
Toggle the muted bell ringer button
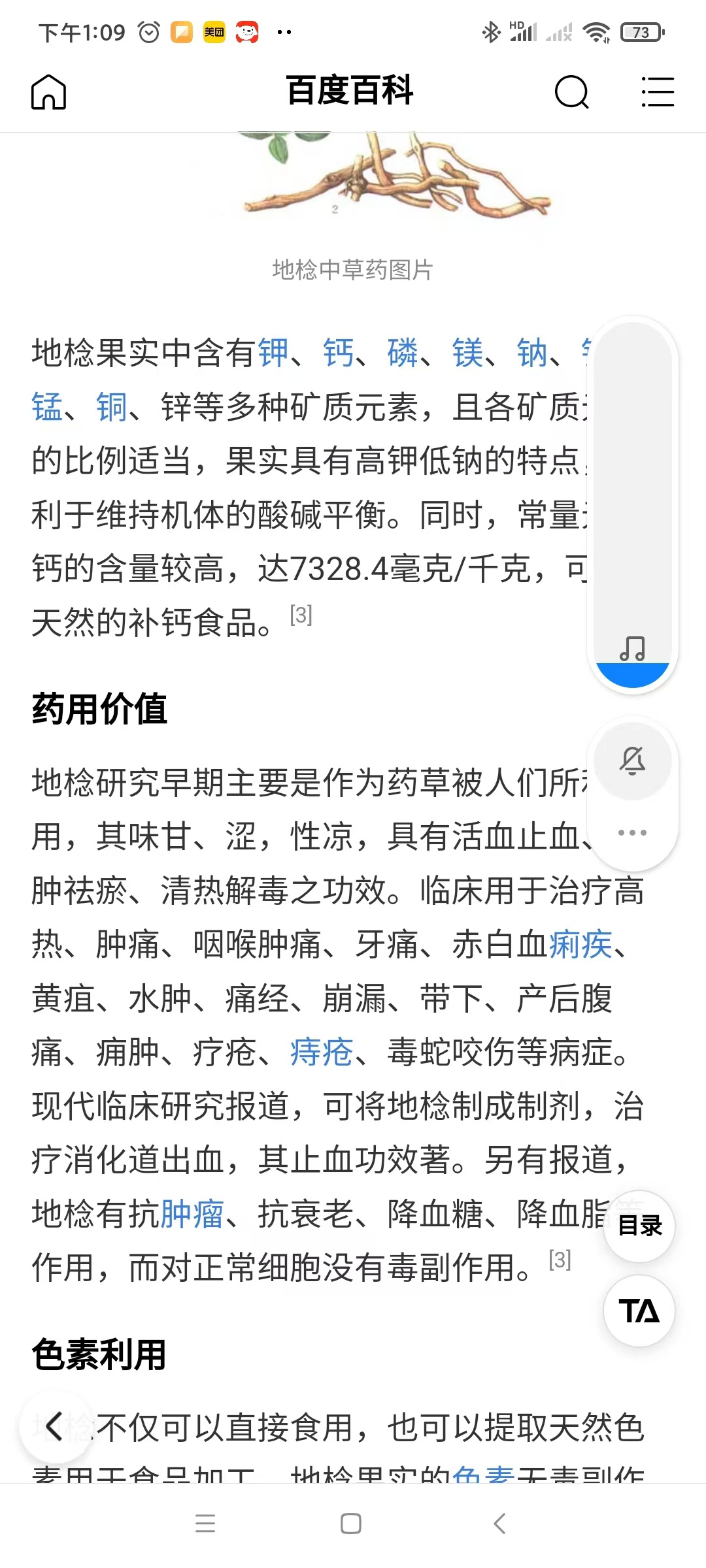click(x=632, y=760)
